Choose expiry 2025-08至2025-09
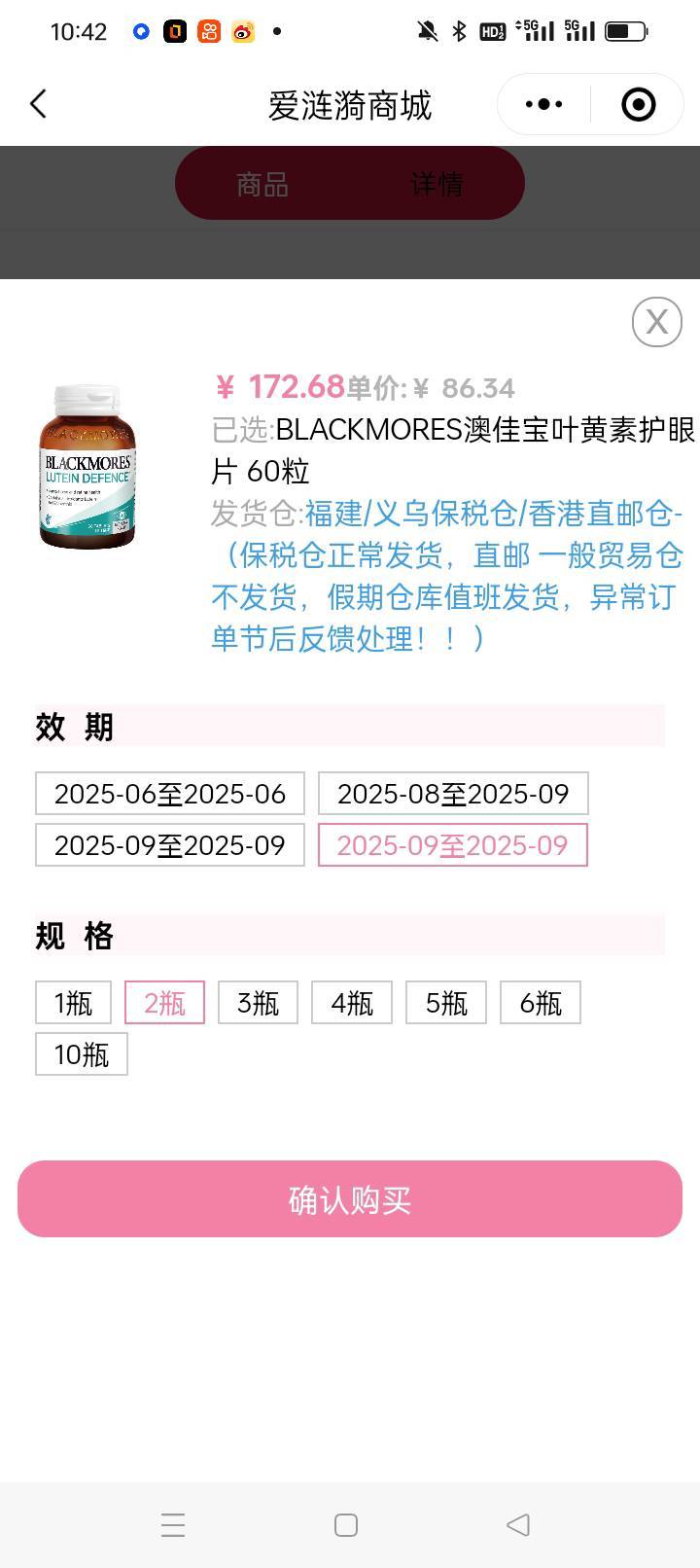 [453, 794]
